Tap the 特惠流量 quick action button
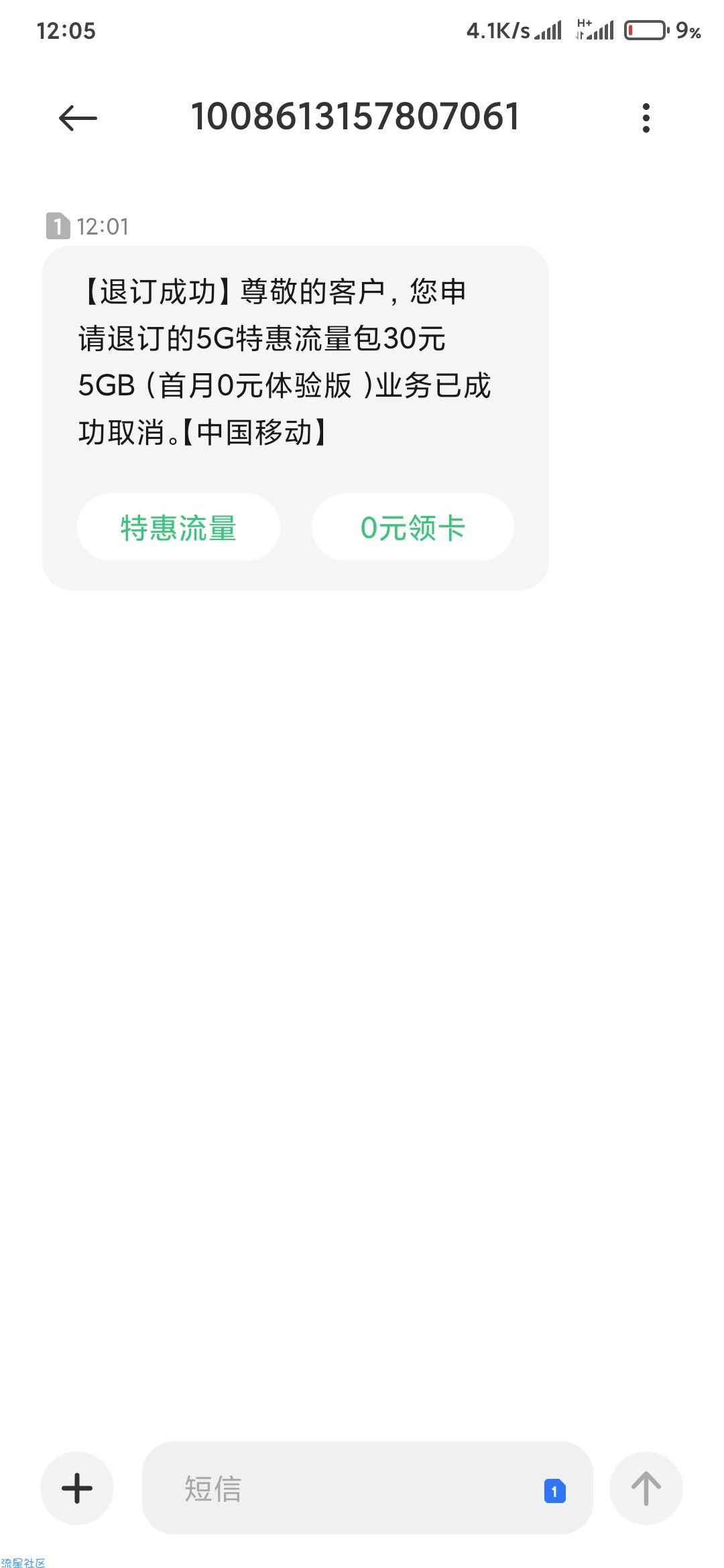This screenshot has height=1568, width=724. [178, 527]
